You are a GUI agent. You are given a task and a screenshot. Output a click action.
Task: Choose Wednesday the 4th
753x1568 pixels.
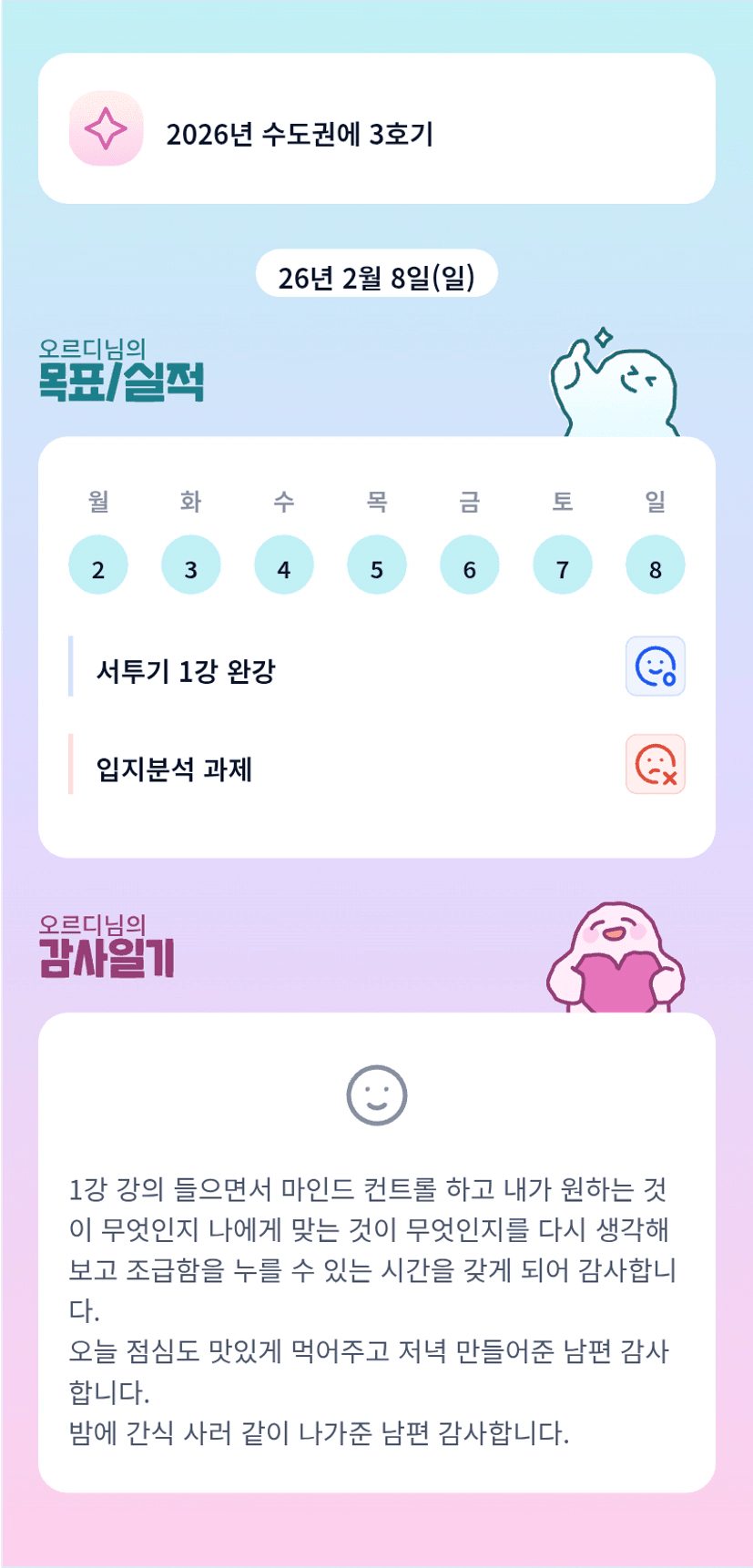(284, 565)
